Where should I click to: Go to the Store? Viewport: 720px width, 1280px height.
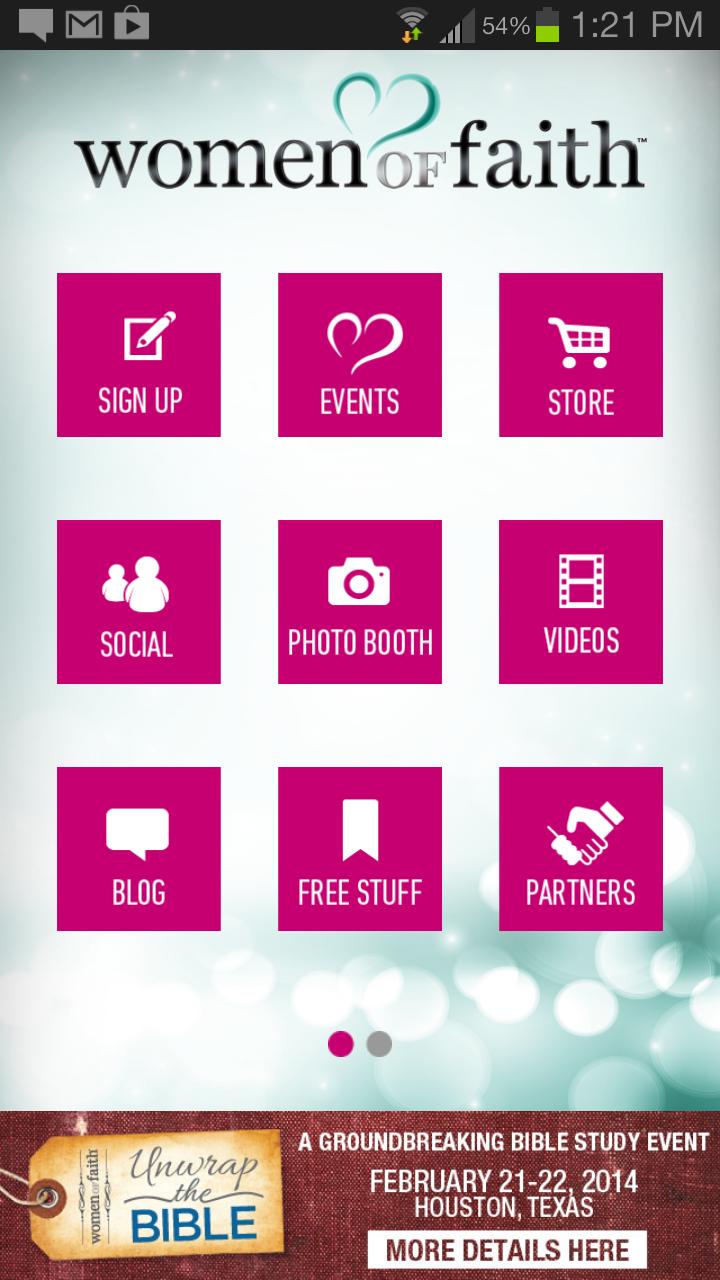[x=581, y=355]
